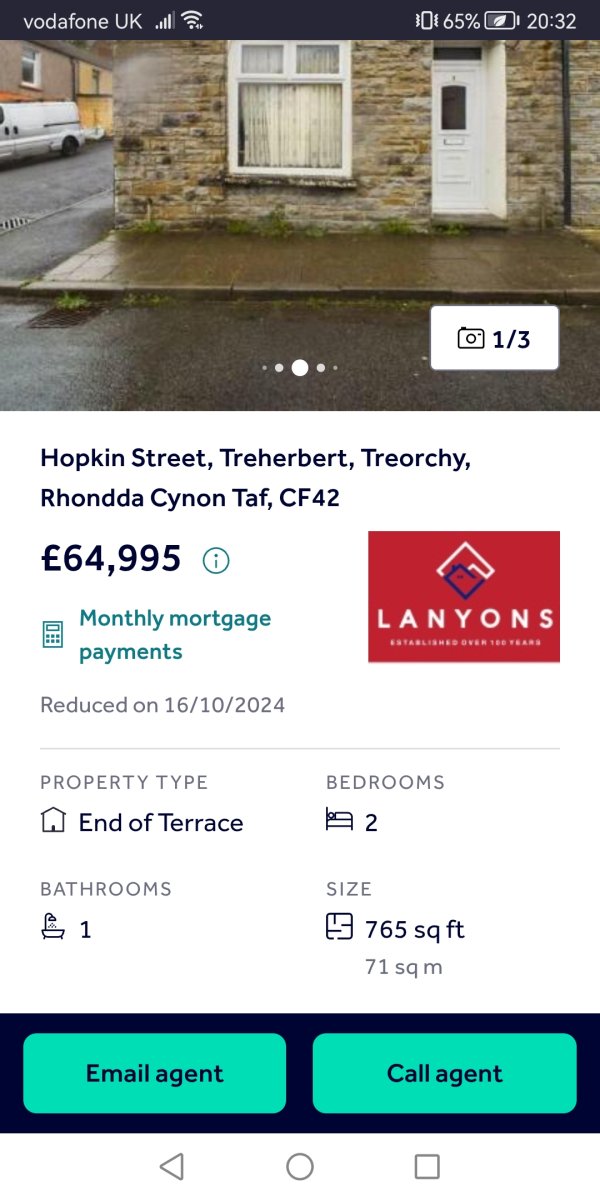This screenshot has height=1200, width=600.
Task: Show price info next to £64,995
Action: 216,561
